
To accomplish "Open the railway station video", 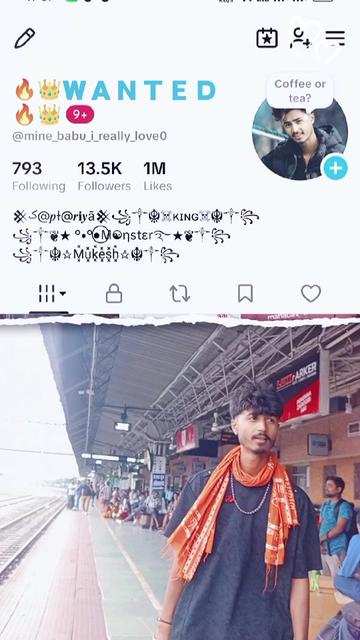I will pyautogui.click(x=180, y=478).
